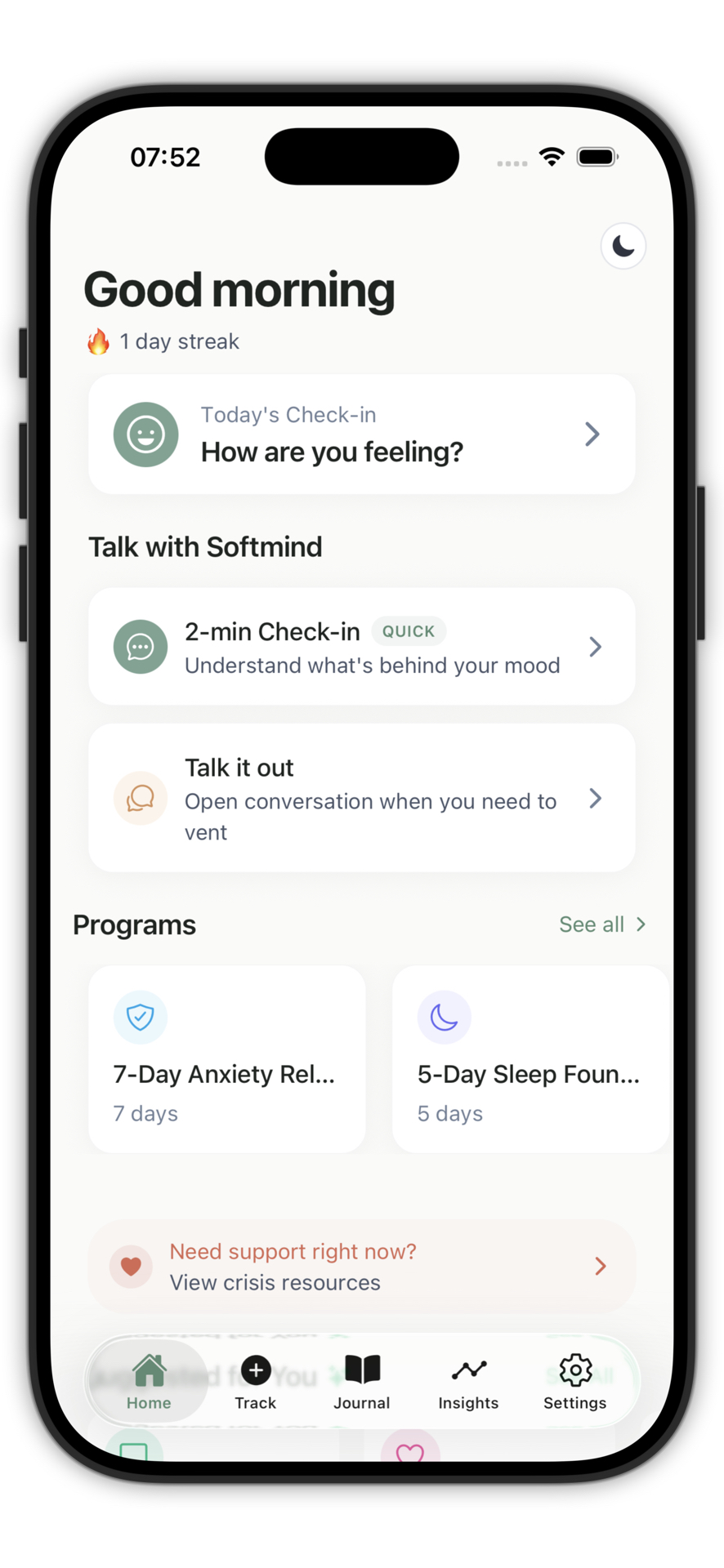View crisis resources banner
Image resolution: width=724 pixels, height=1568 pixels.
[x=361, y=1267]
